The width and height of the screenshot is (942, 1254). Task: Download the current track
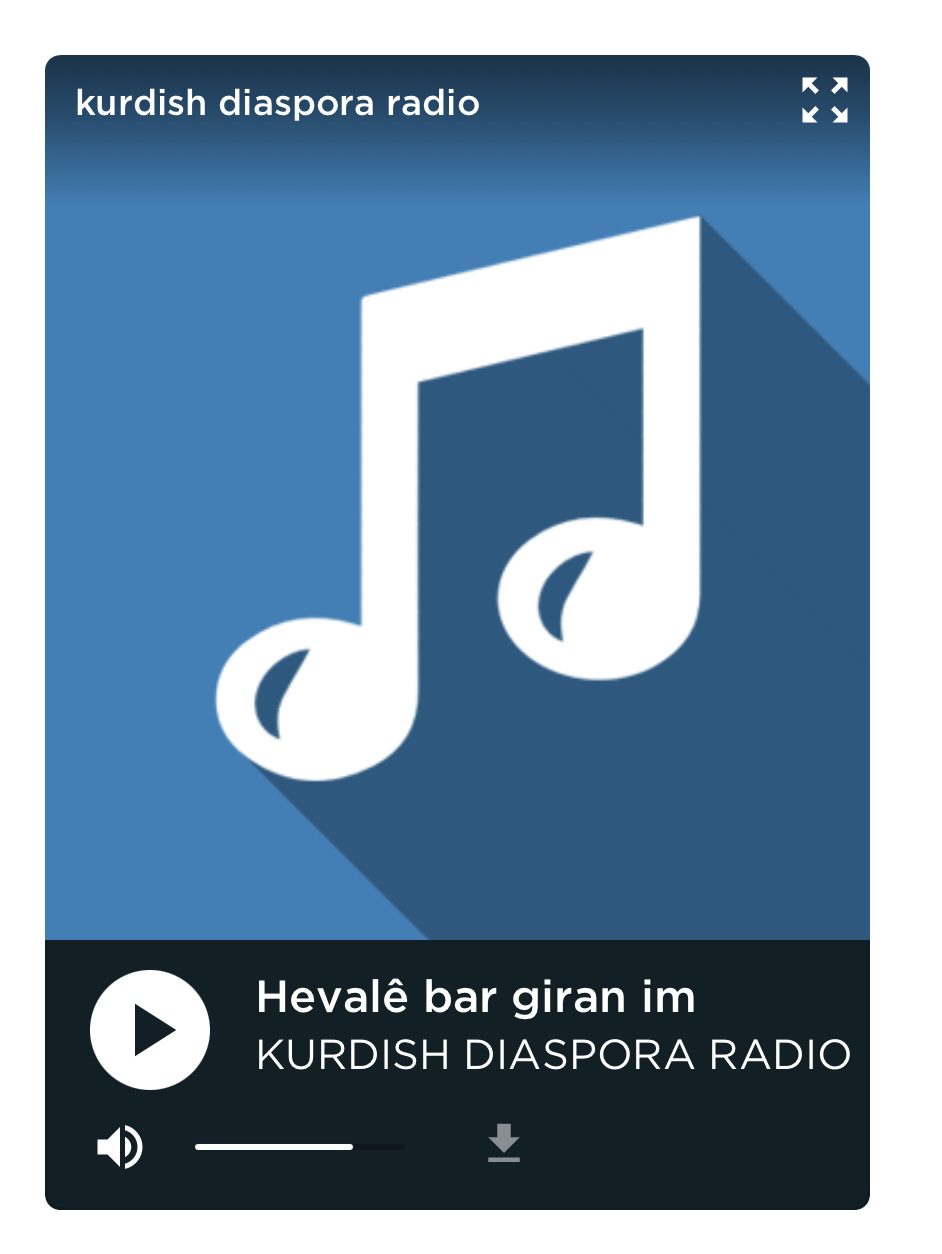tap(504, 1143)
